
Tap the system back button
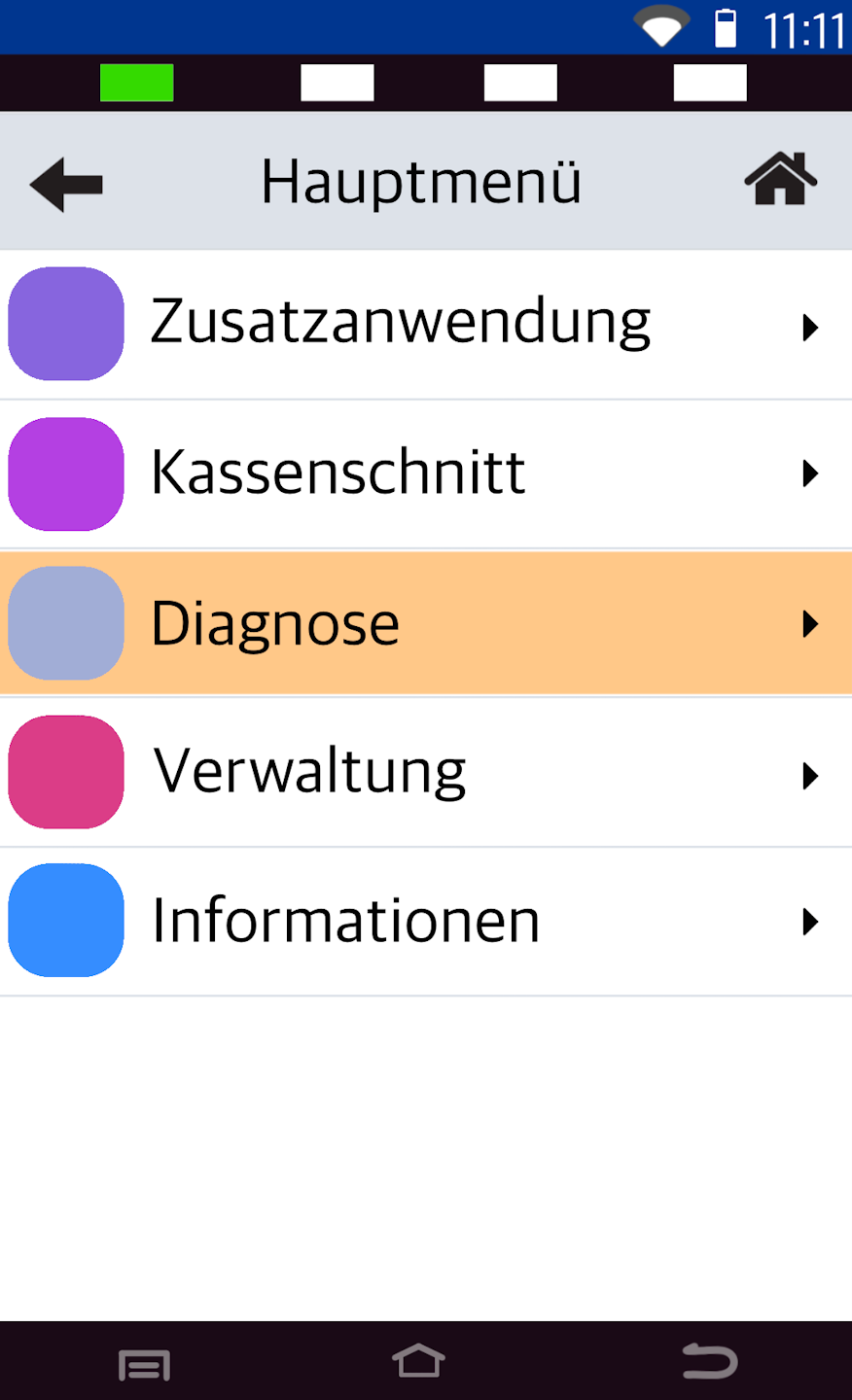pos(709,1361)
